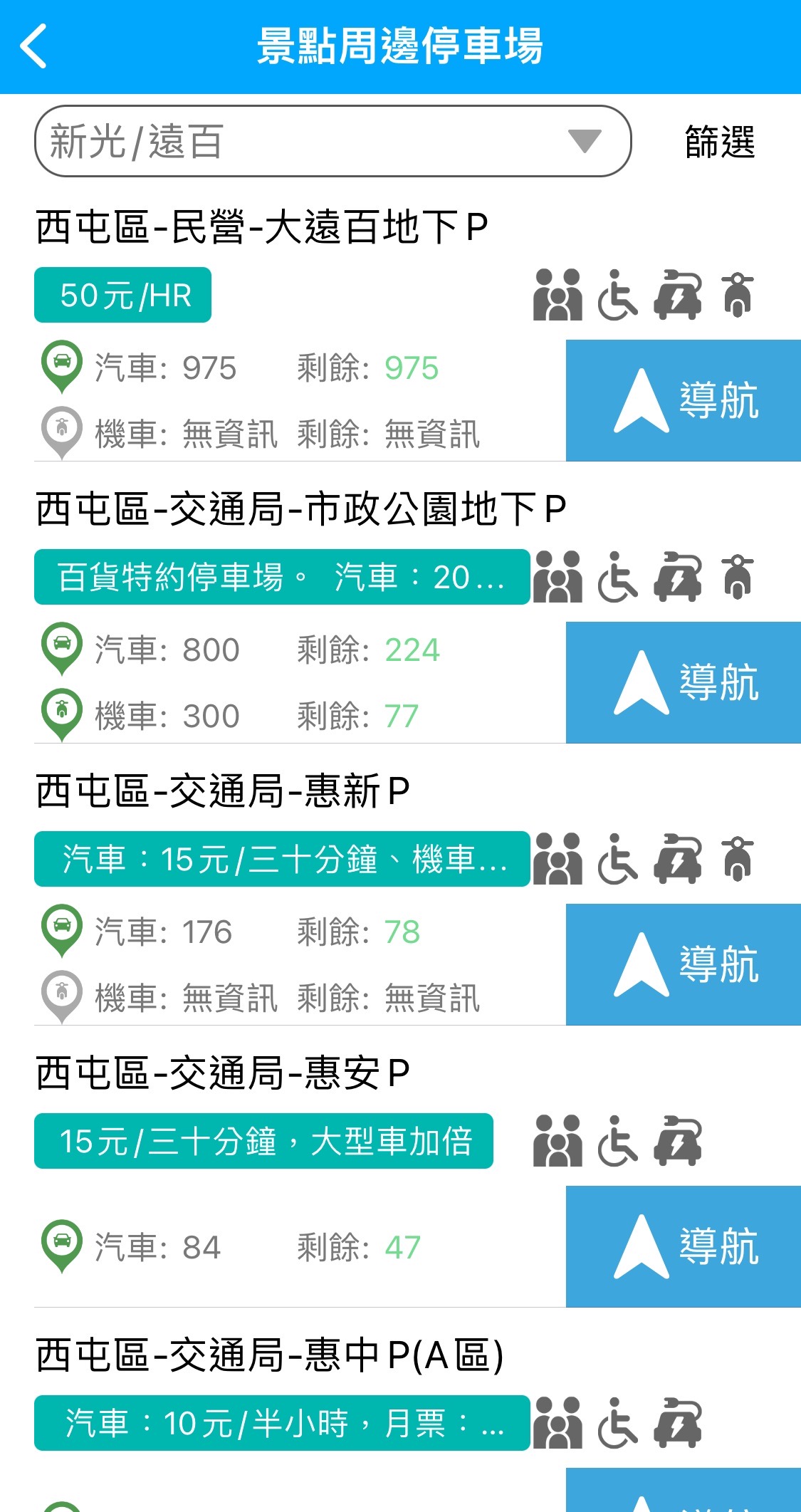The height and width of the screenshot is (1512, 801).
Task: Tap 導航 for 惠新P parking
Action: pos(684,964)
